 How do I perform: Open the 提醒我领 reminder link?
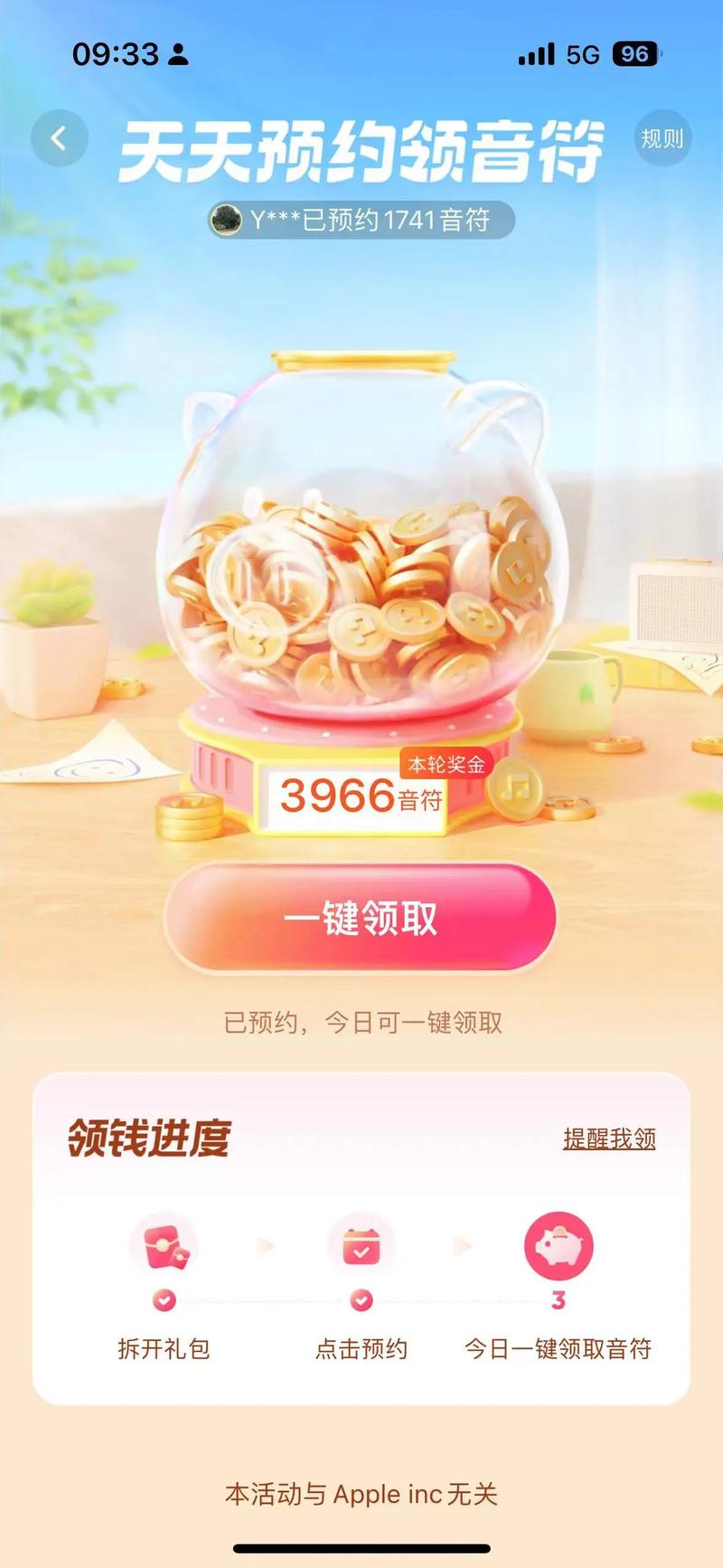click(x=609, y=1138)
